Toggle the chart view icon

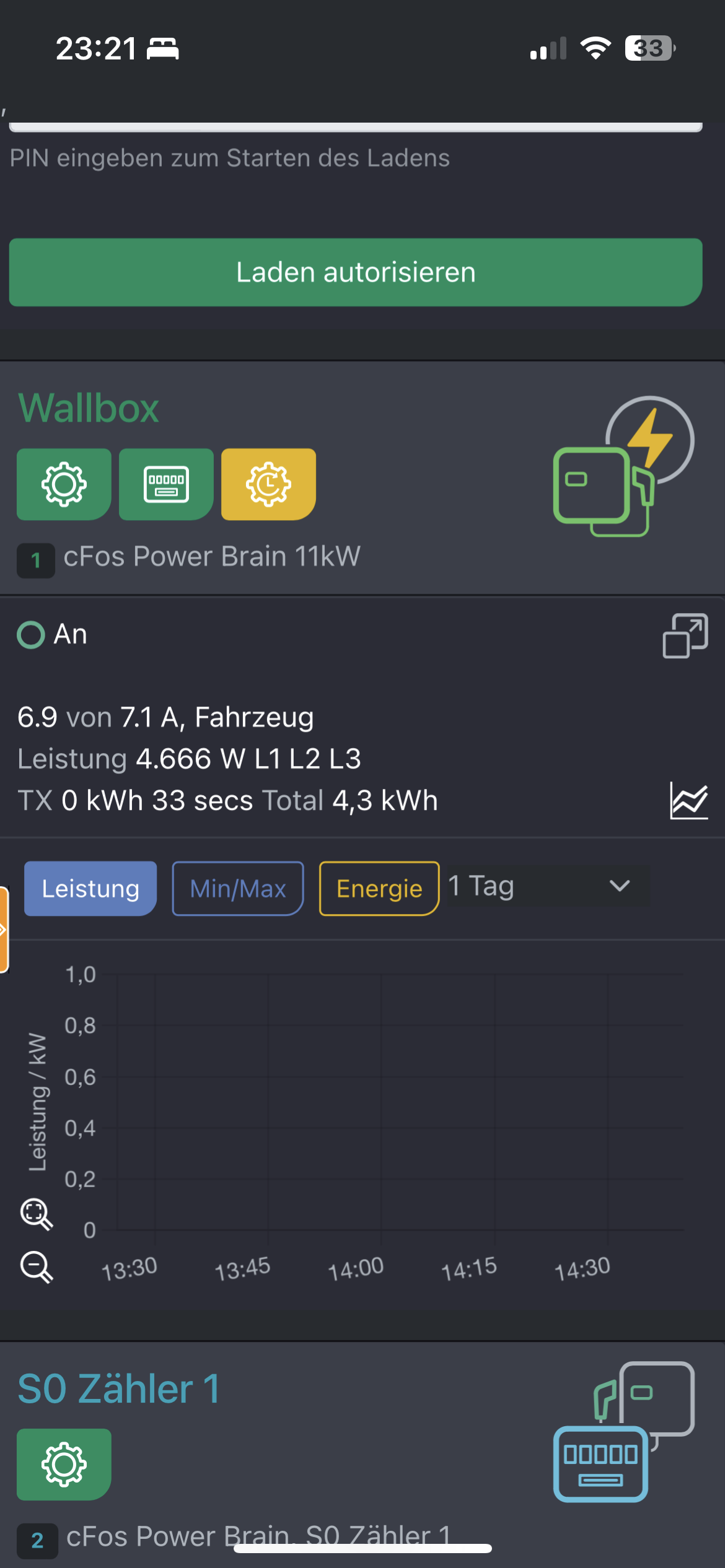point(688,800)
